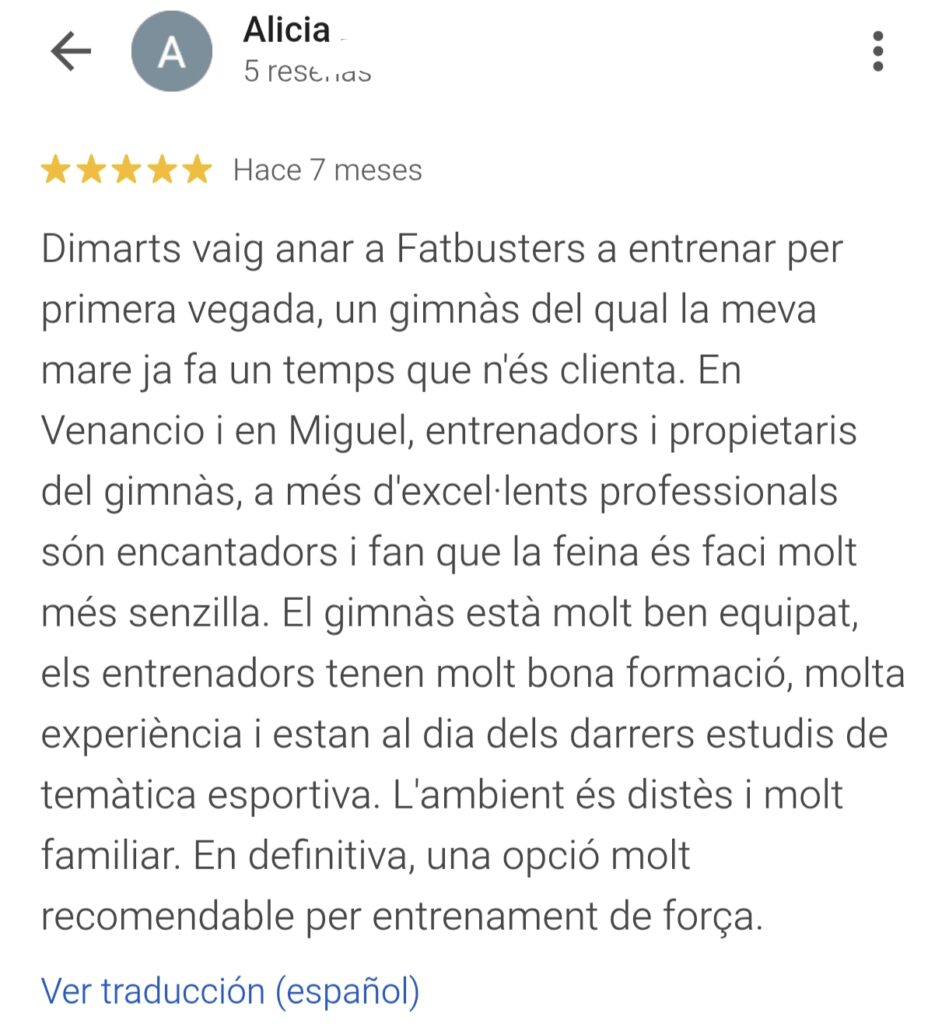Viewport: 949px width, 1024px height.
Task: Tap Ver traducción (español) link
Action: (230, 991)
